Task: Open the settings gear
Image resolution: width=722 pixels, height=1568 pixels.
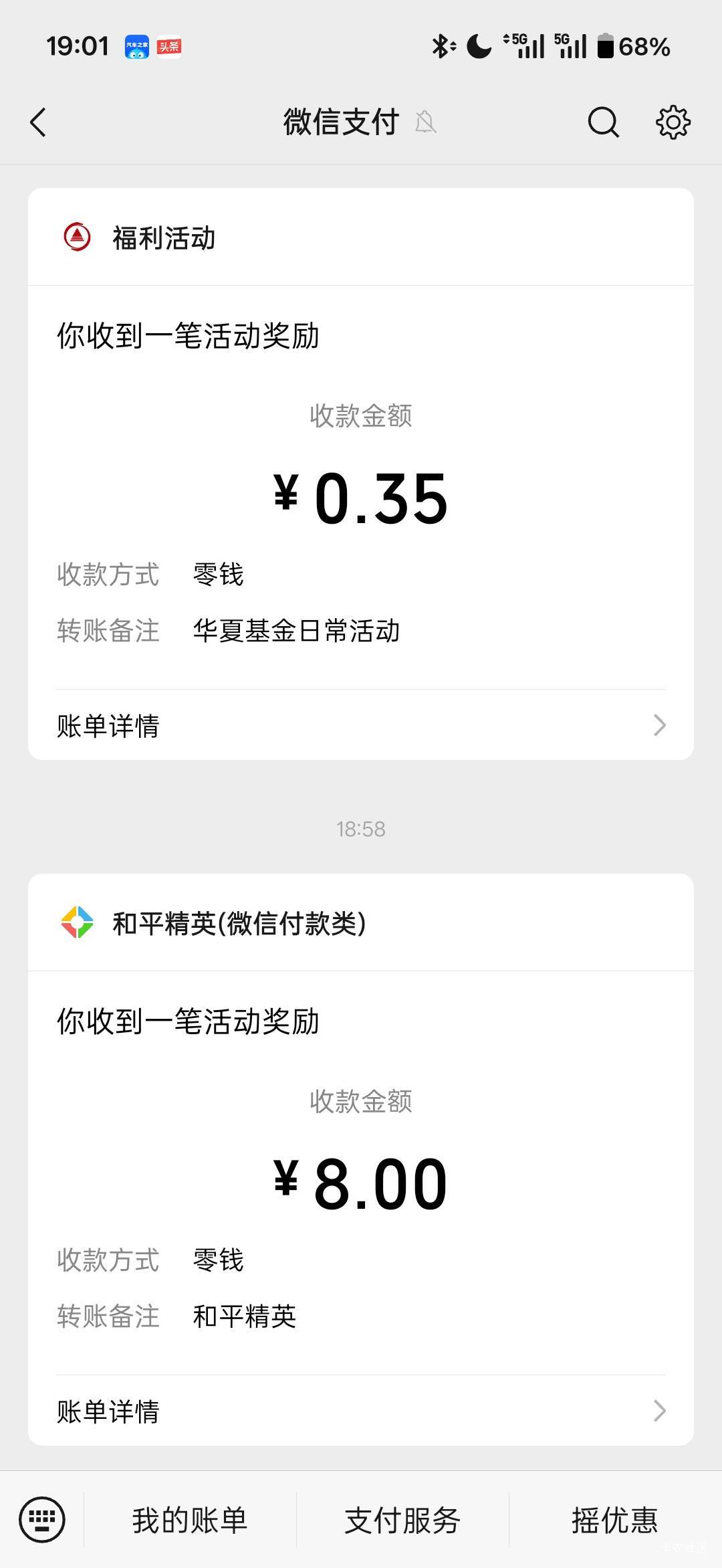Action: pyautogui.click(x=673, y=122)
